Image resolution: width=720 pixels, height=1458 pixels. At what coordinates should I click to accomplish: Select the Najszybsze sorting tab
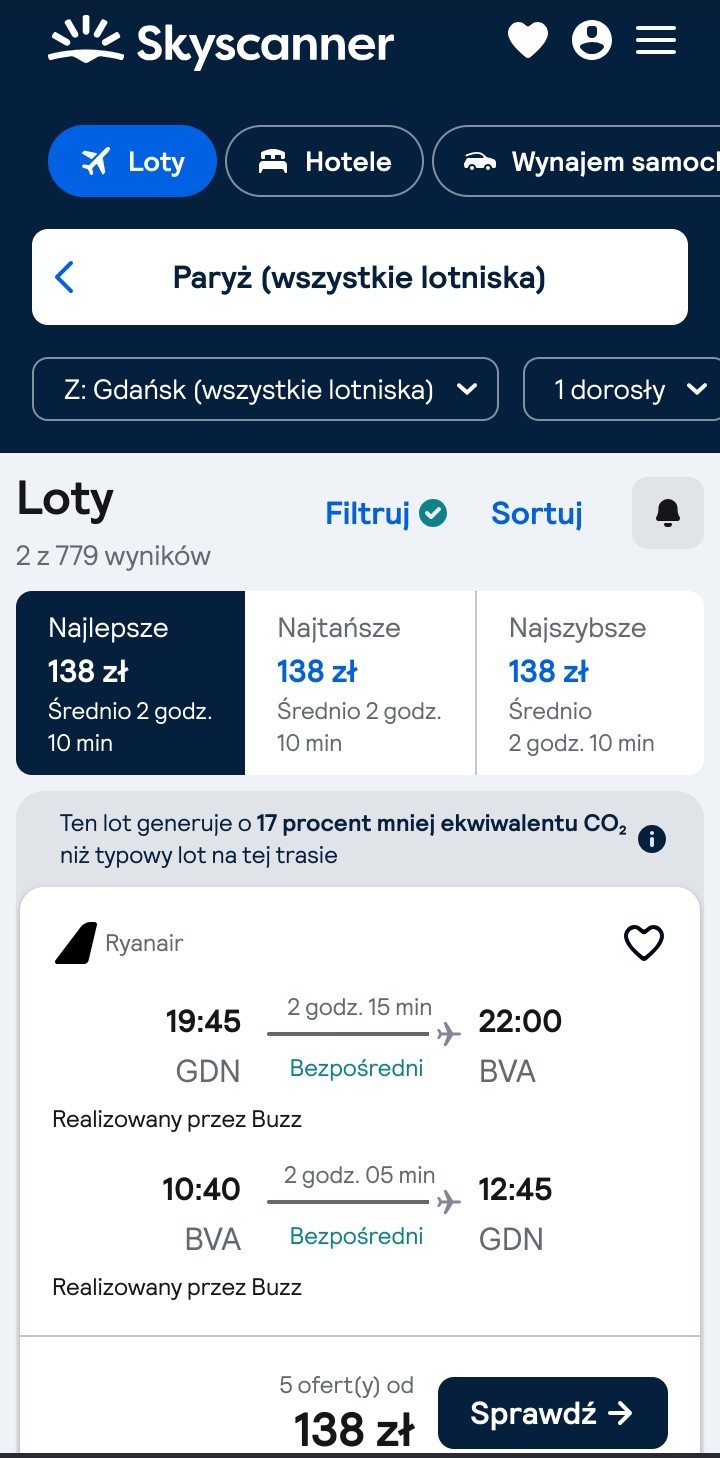coord(590,683)
